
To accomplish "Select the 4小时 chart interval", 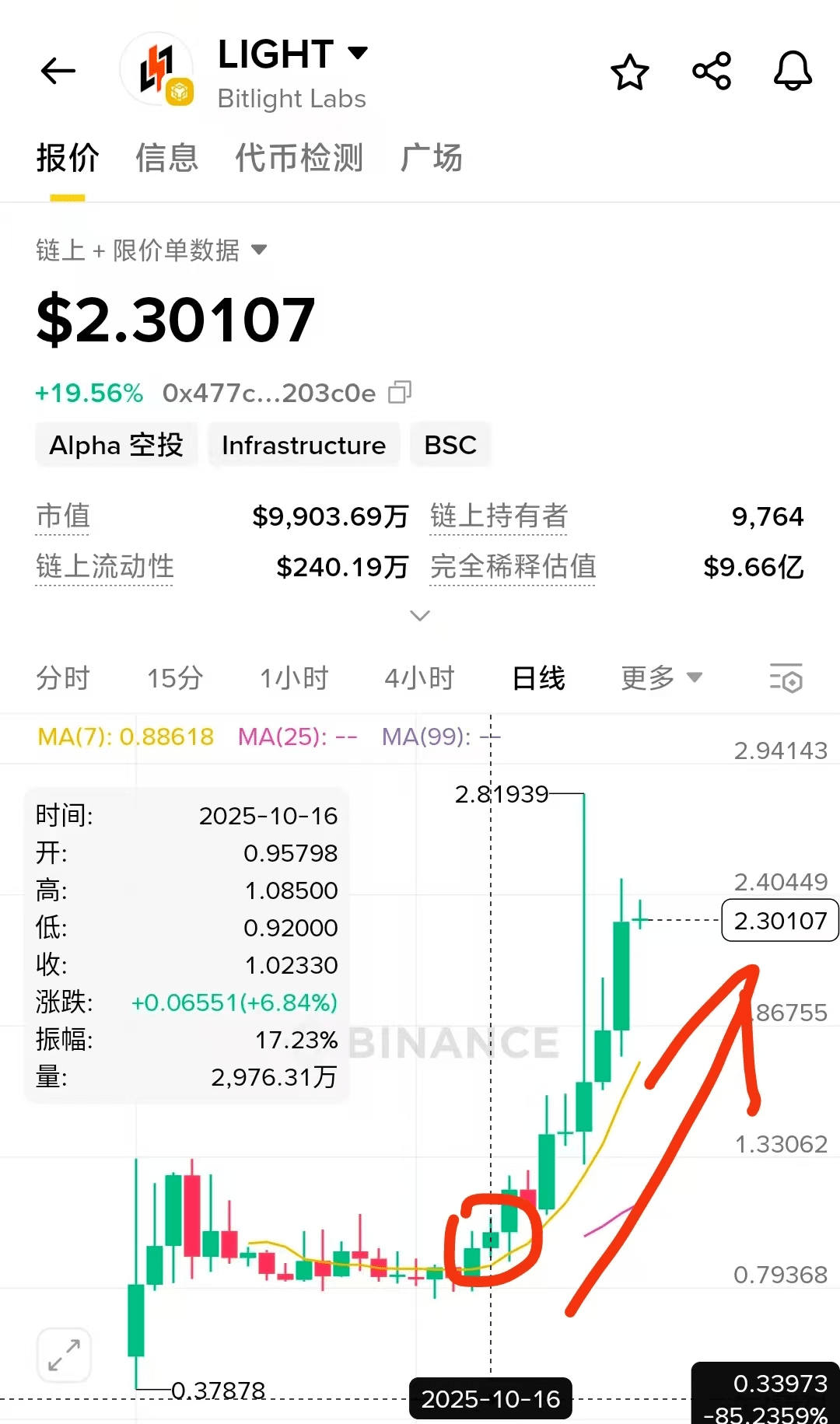I will 419,678.
